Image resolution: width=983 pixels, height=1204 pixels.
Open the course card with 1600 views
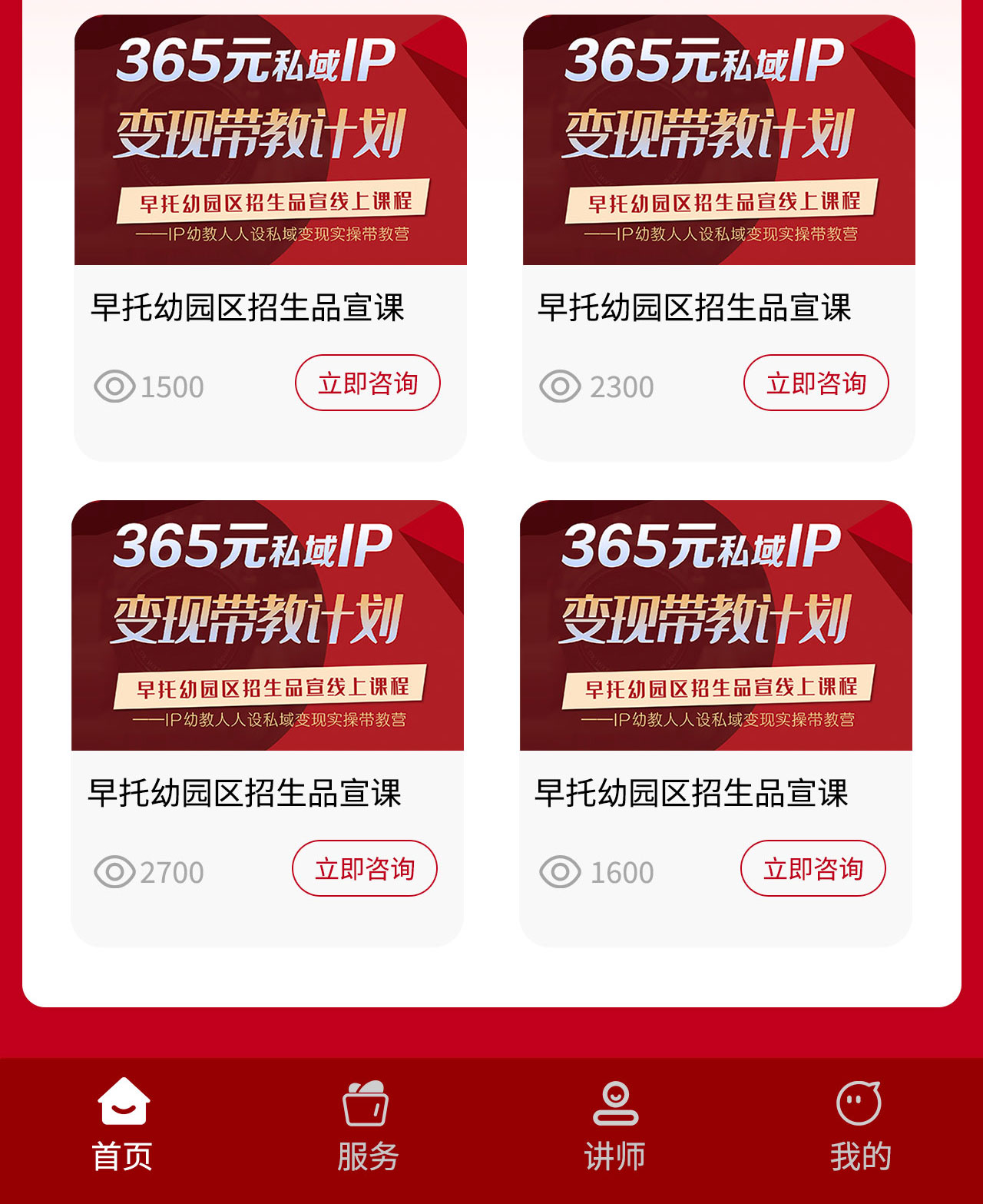coord(716,626)
